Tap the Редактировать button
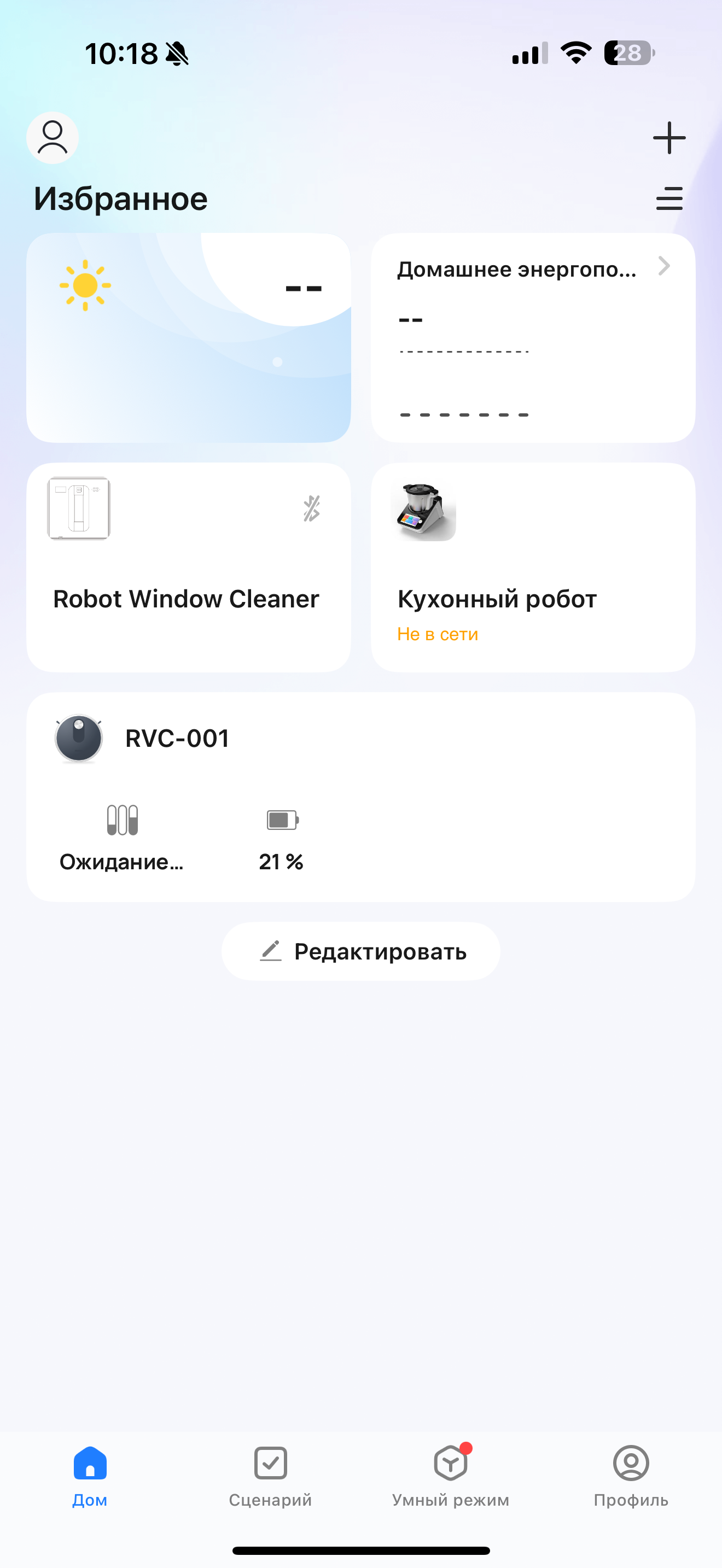The width and height of the screenshot is (722, 1568). click(x=360, y=951)
